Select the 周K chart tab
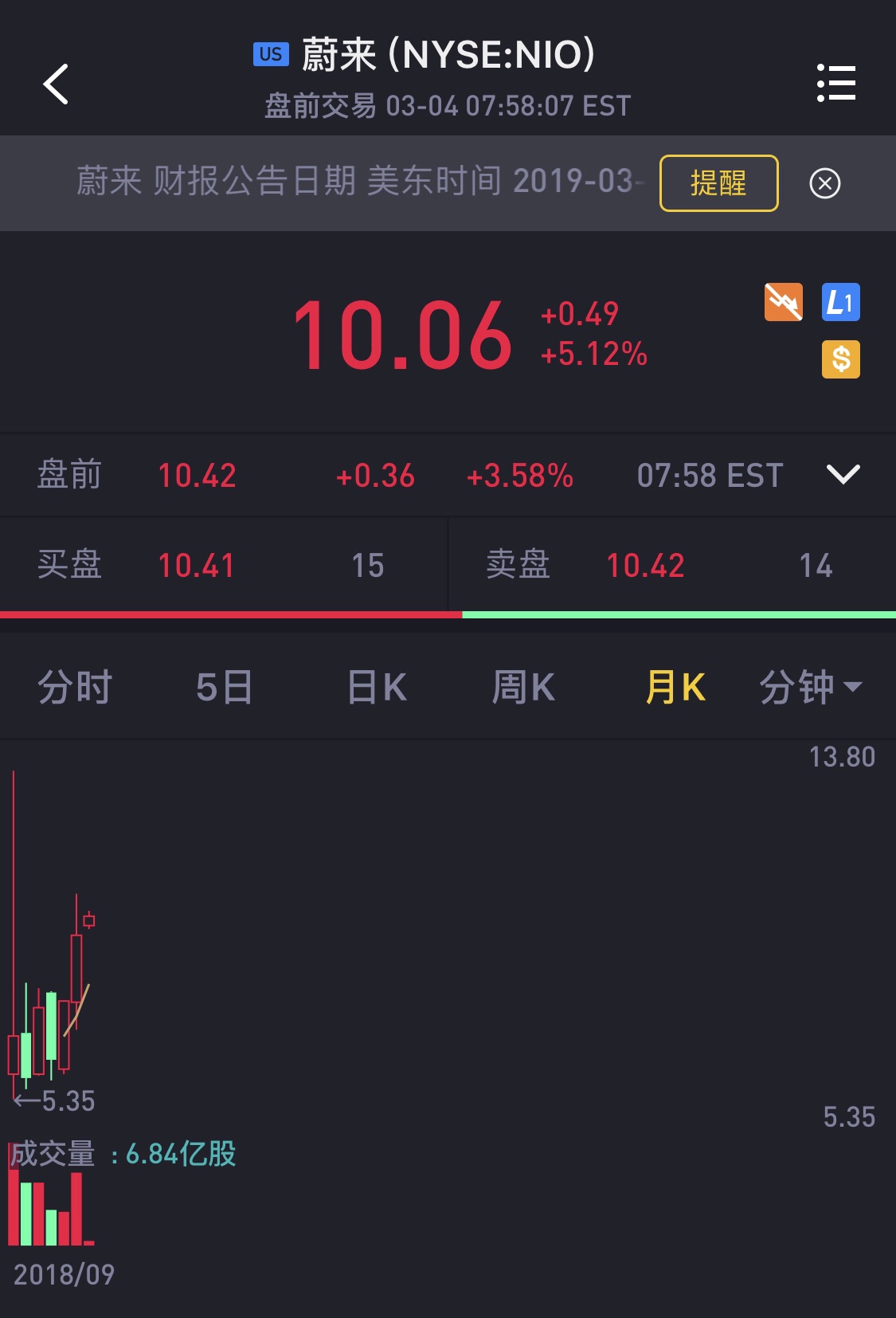The image size is (896, 1318). (x=523, y=687)
